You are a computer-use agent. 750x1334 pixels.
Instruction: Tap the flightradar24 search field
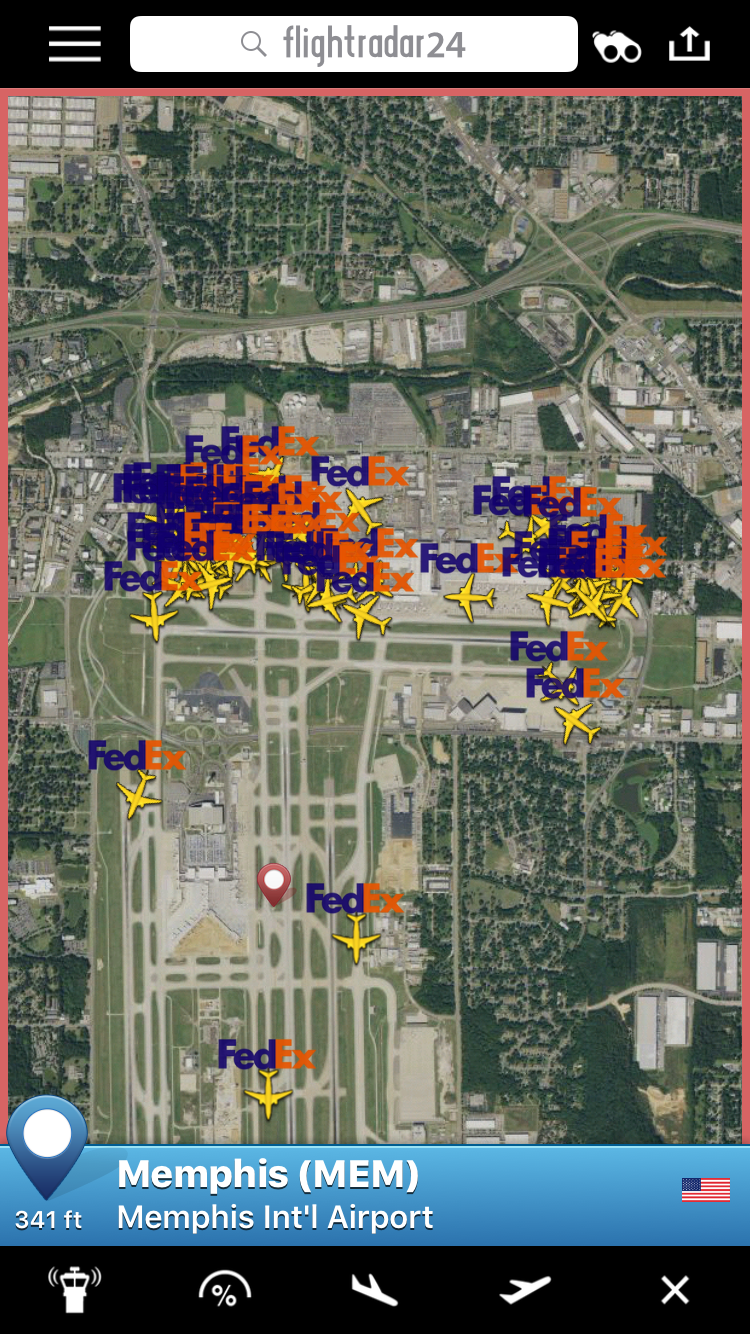click(354, 44)
